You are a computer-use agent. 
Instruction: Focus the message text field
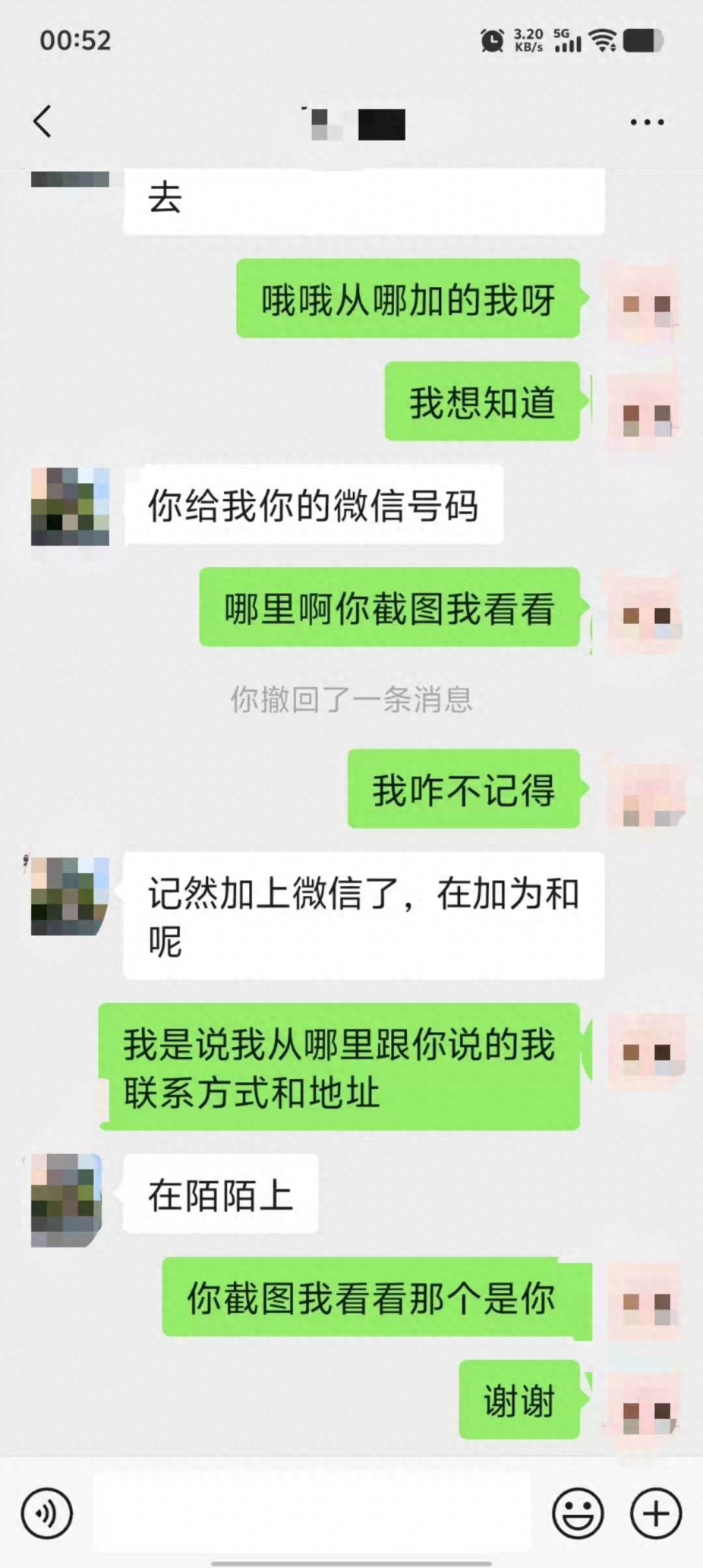(312, 1513)
